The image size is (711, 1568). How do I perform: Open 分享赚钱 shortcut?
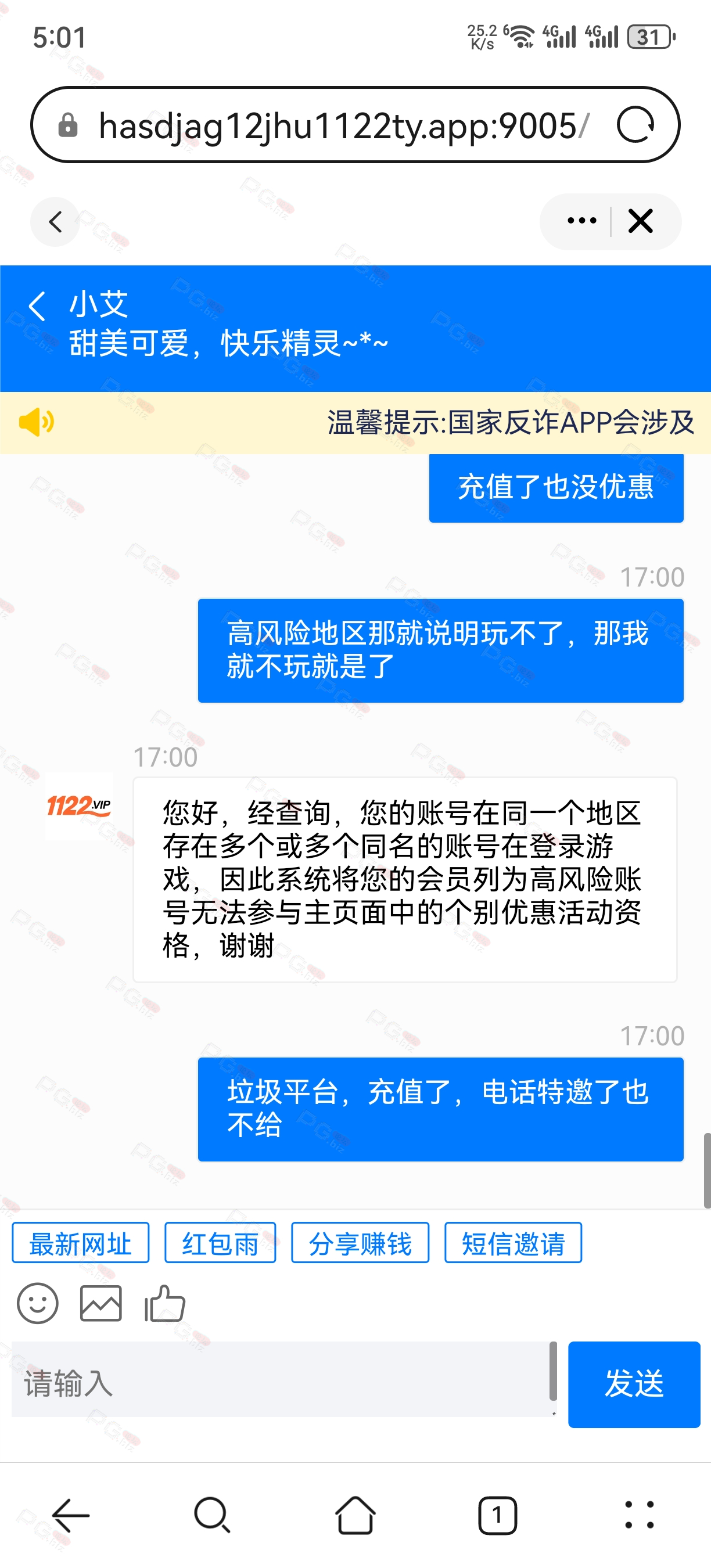[360, 1243]
